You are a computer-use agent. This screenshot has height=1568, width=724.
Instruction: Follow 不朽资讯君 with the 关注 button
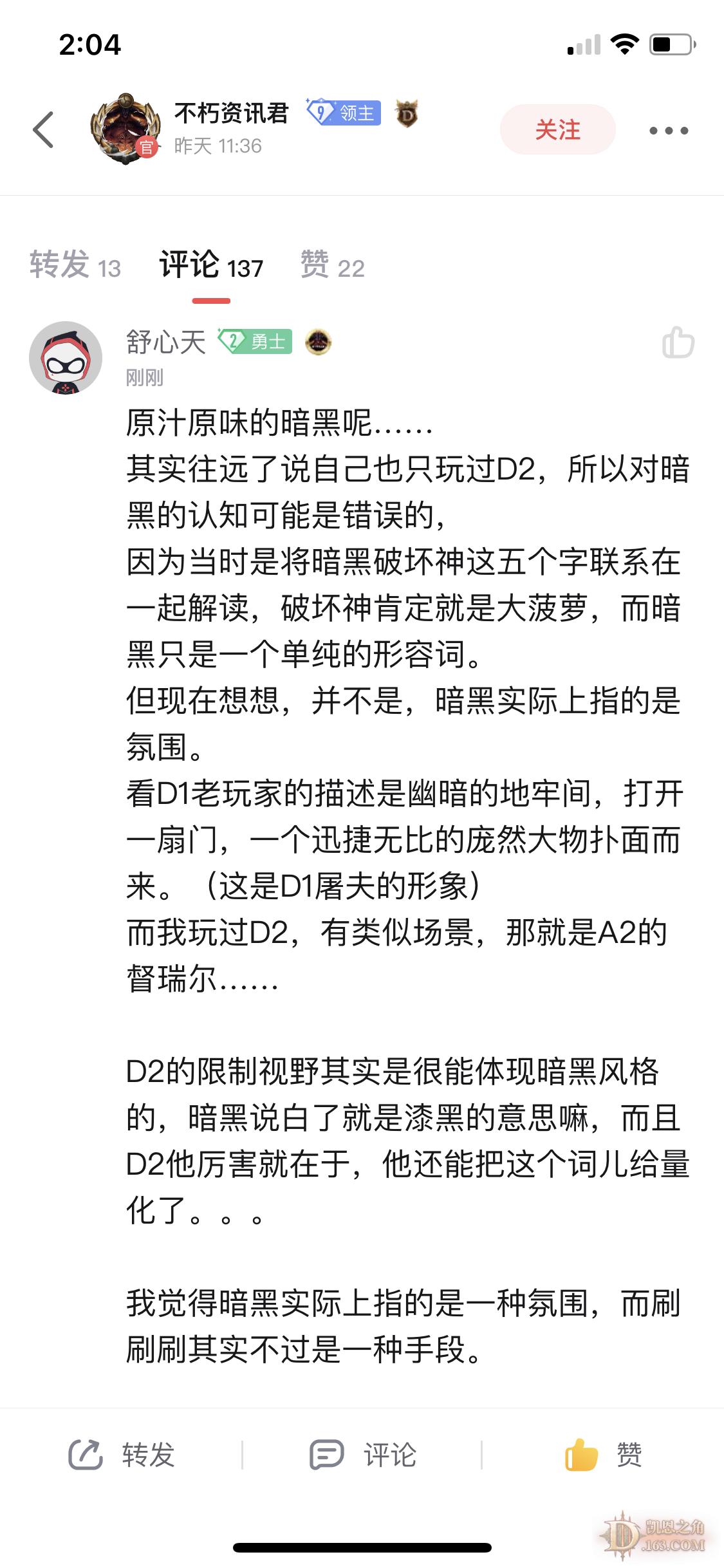click(557, 130)
